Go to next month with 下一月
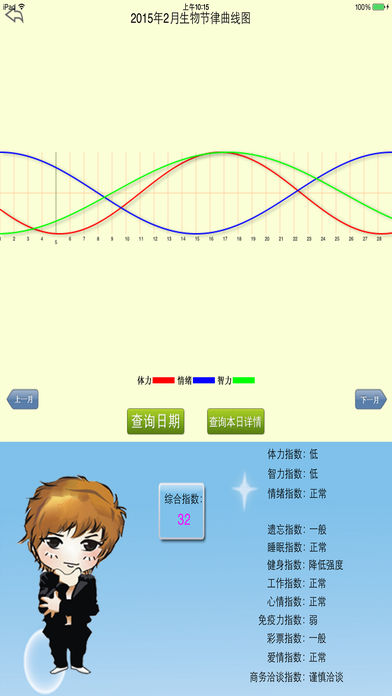The height and width of the screenshot is (696, 392). pos(371,399)
